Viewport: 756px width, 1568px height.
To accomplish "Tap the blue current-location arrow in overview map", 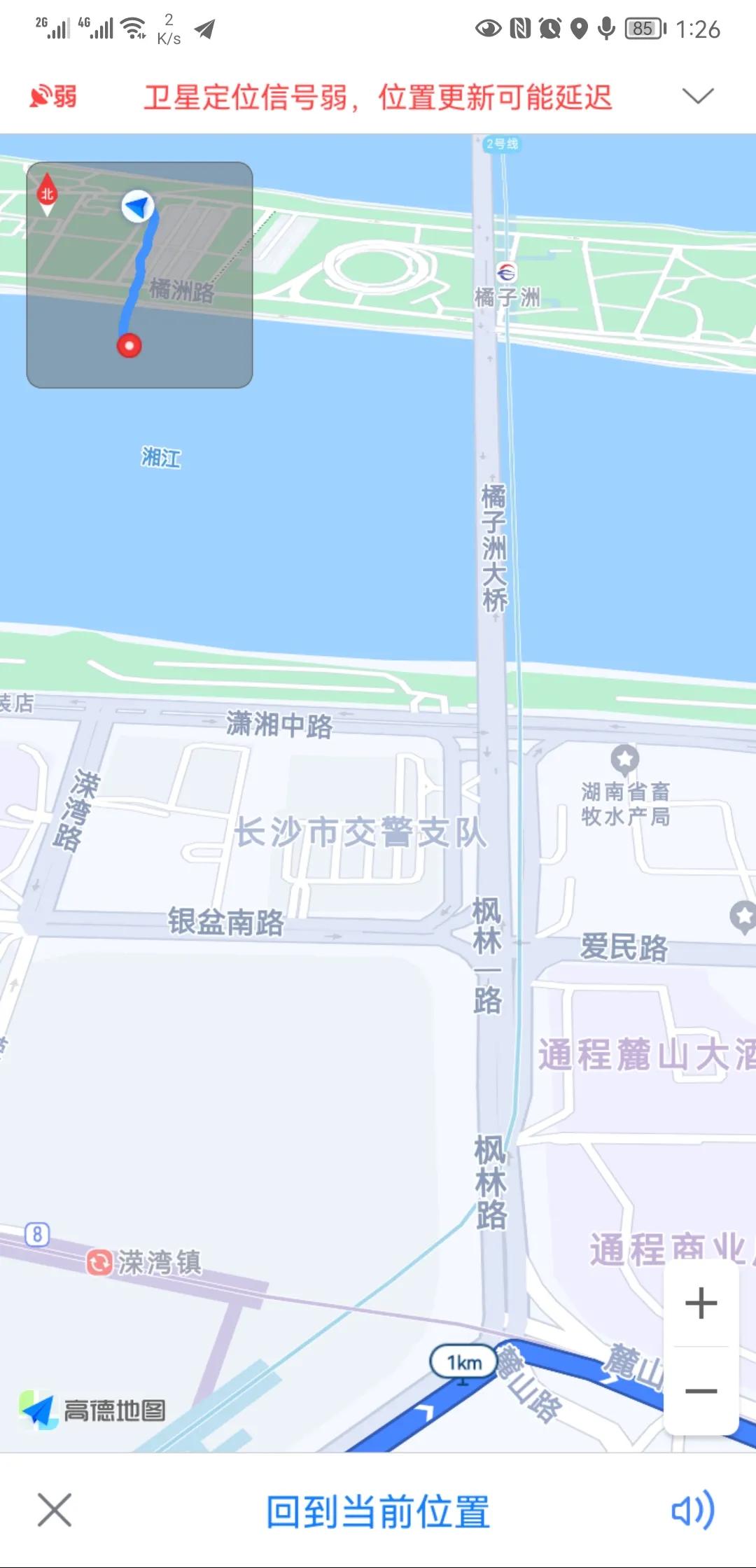I will (x=137, y=207).
